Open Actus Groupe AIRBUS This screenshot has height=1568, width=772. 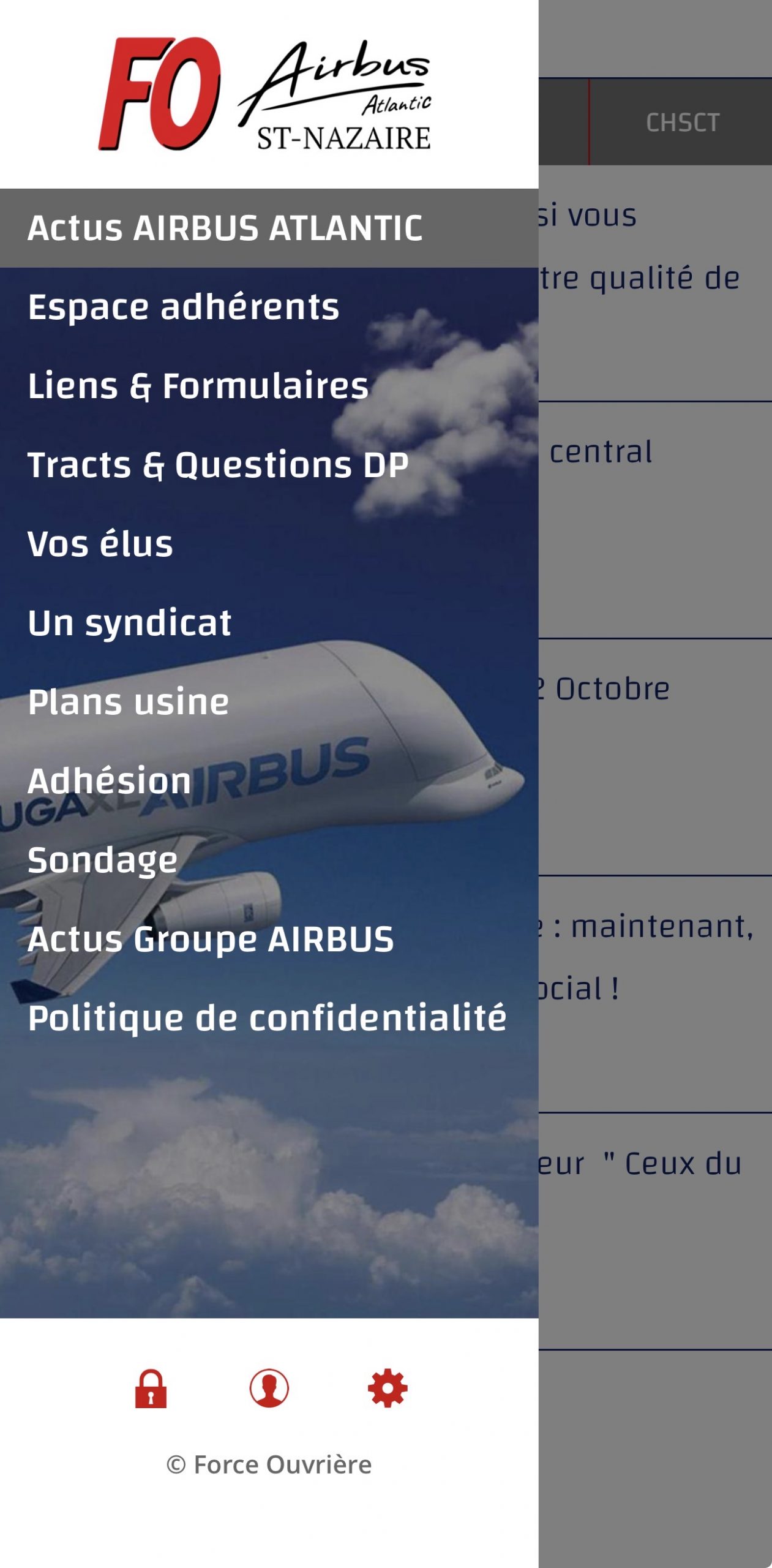211,939
